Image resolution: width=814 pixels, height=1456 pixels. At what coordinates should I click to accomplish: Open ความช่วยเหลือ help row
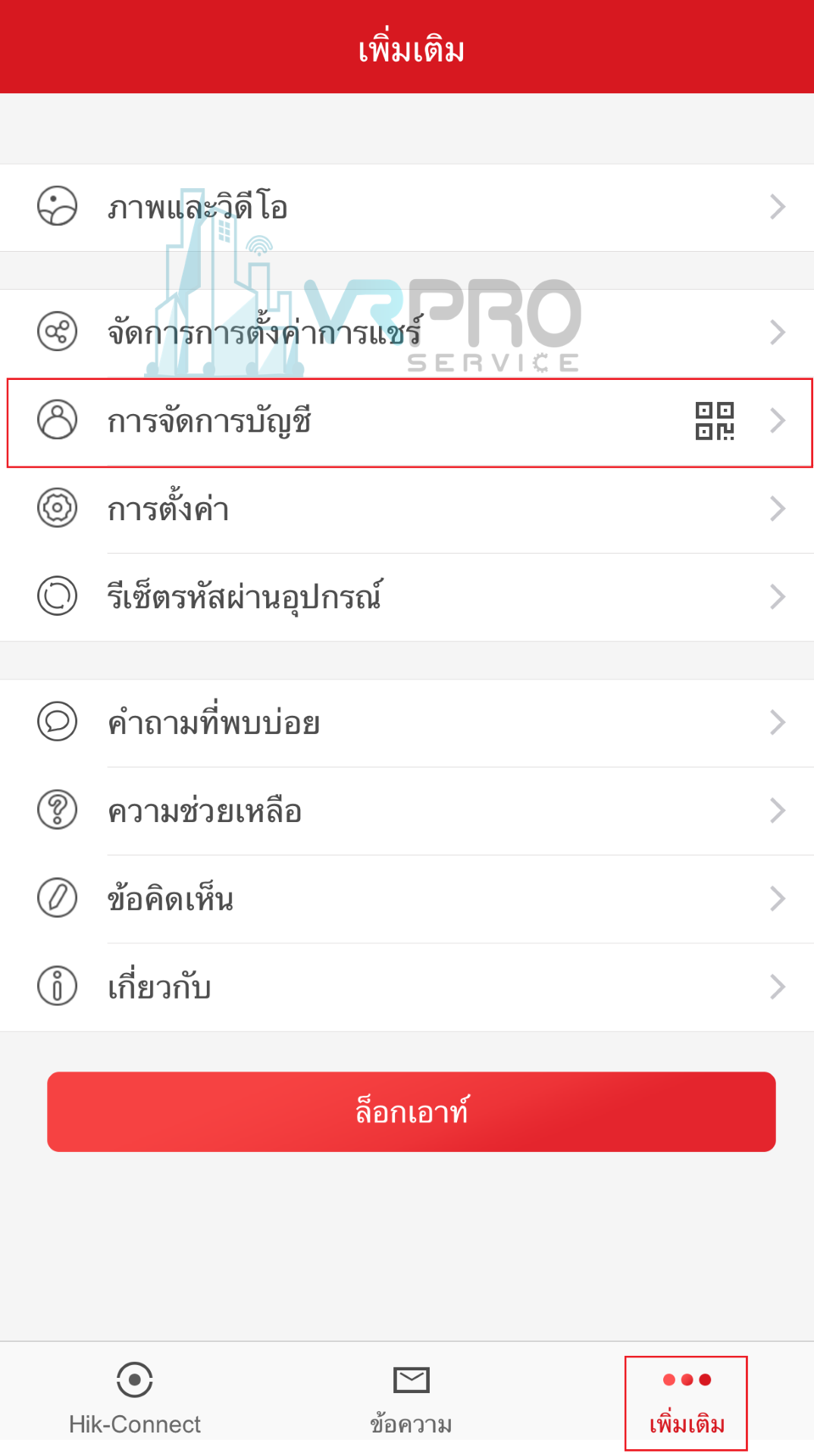pyautogui.click(x=407, y=811)
